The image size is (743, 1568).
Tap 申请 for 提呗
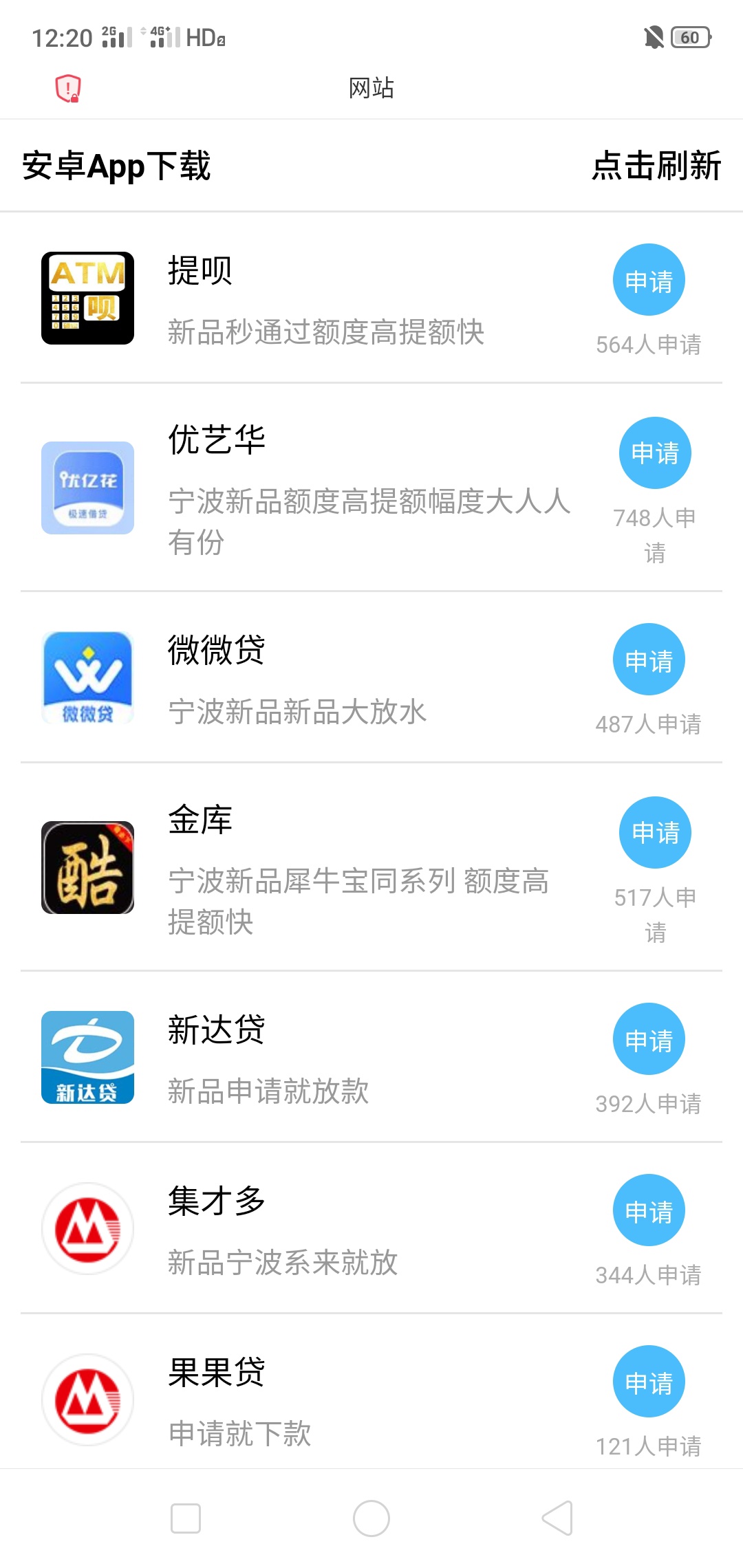(649, 280)
